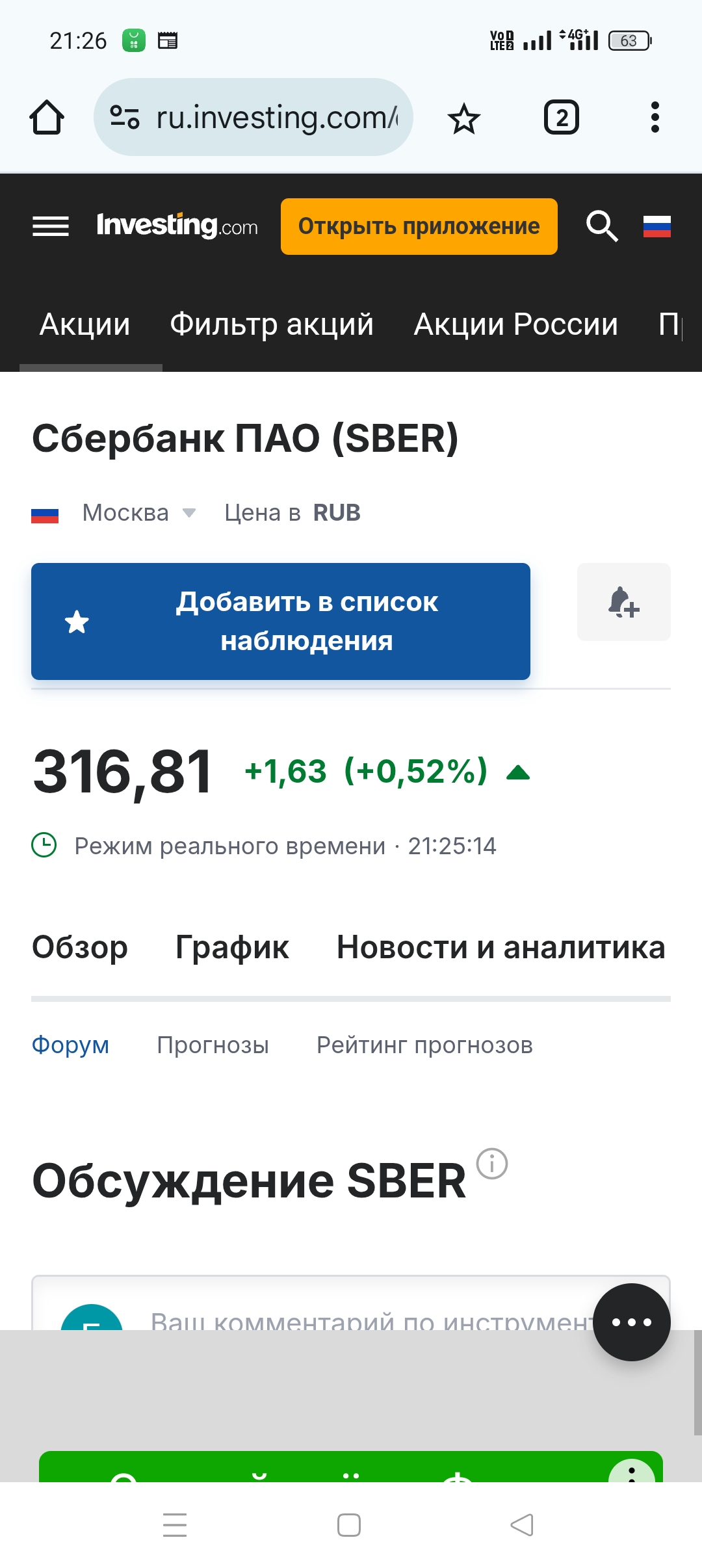Switch to График section
This screenshot has width=702, height=1568.
[x=232, y=947]
